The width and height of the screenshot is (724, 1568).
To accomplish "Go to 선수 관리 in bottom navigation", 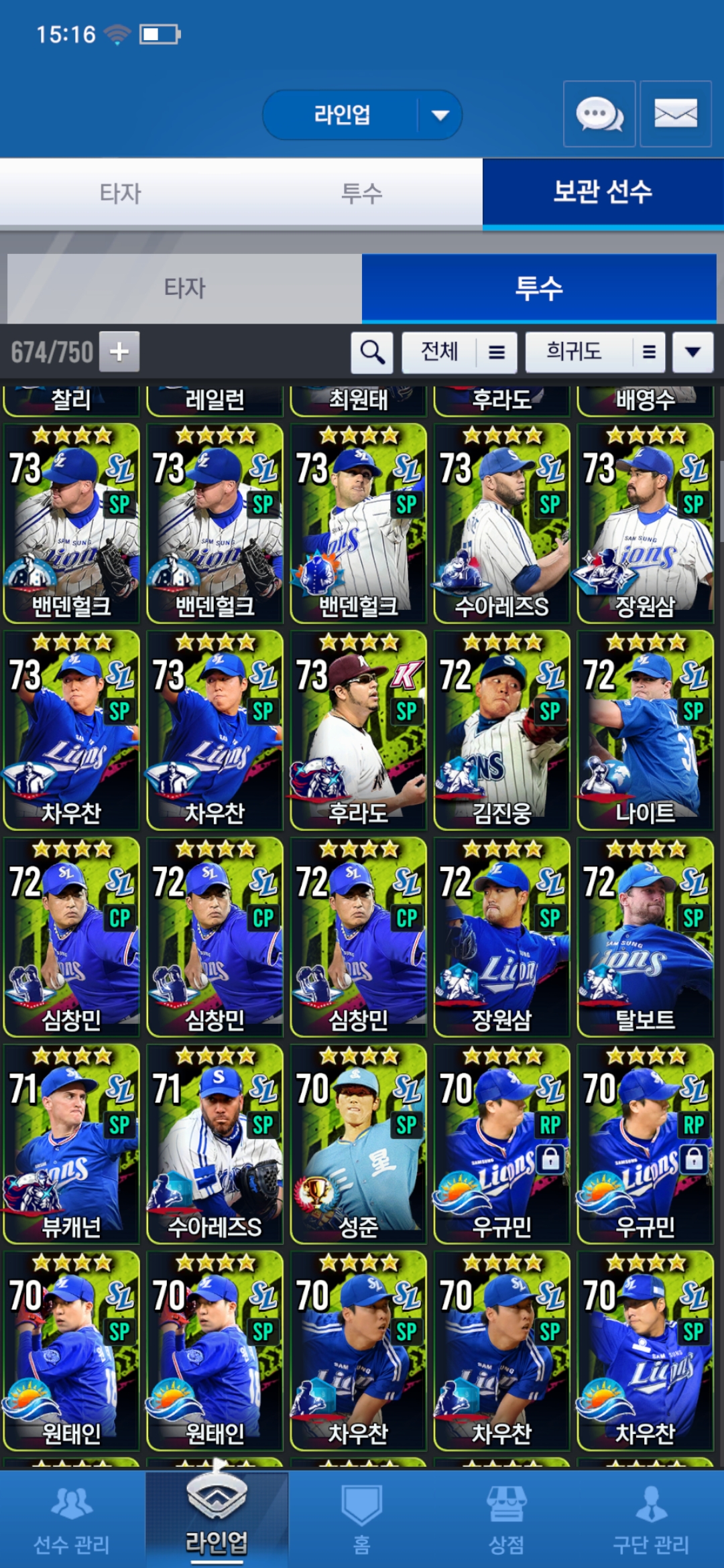I will [72, 1520].
